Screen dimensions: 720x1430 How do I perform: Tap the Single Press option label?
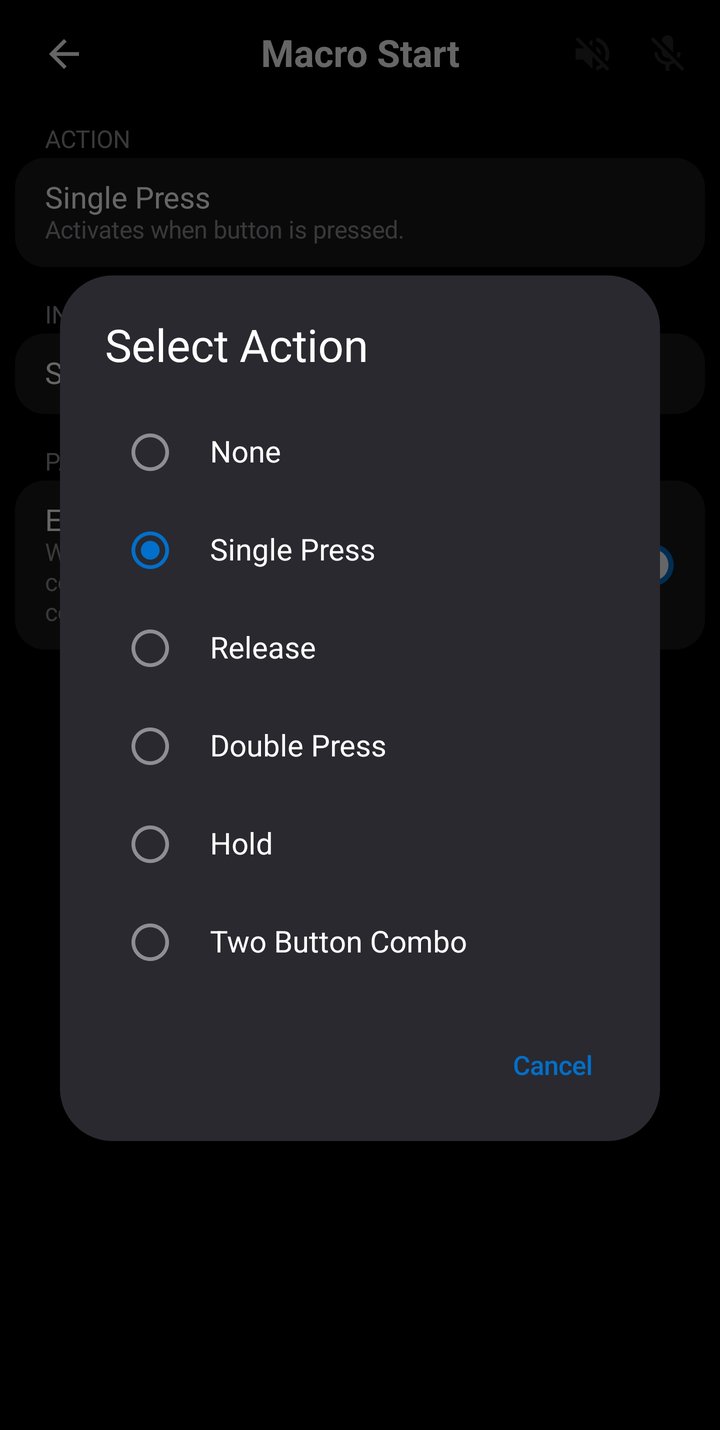point(291,550)
